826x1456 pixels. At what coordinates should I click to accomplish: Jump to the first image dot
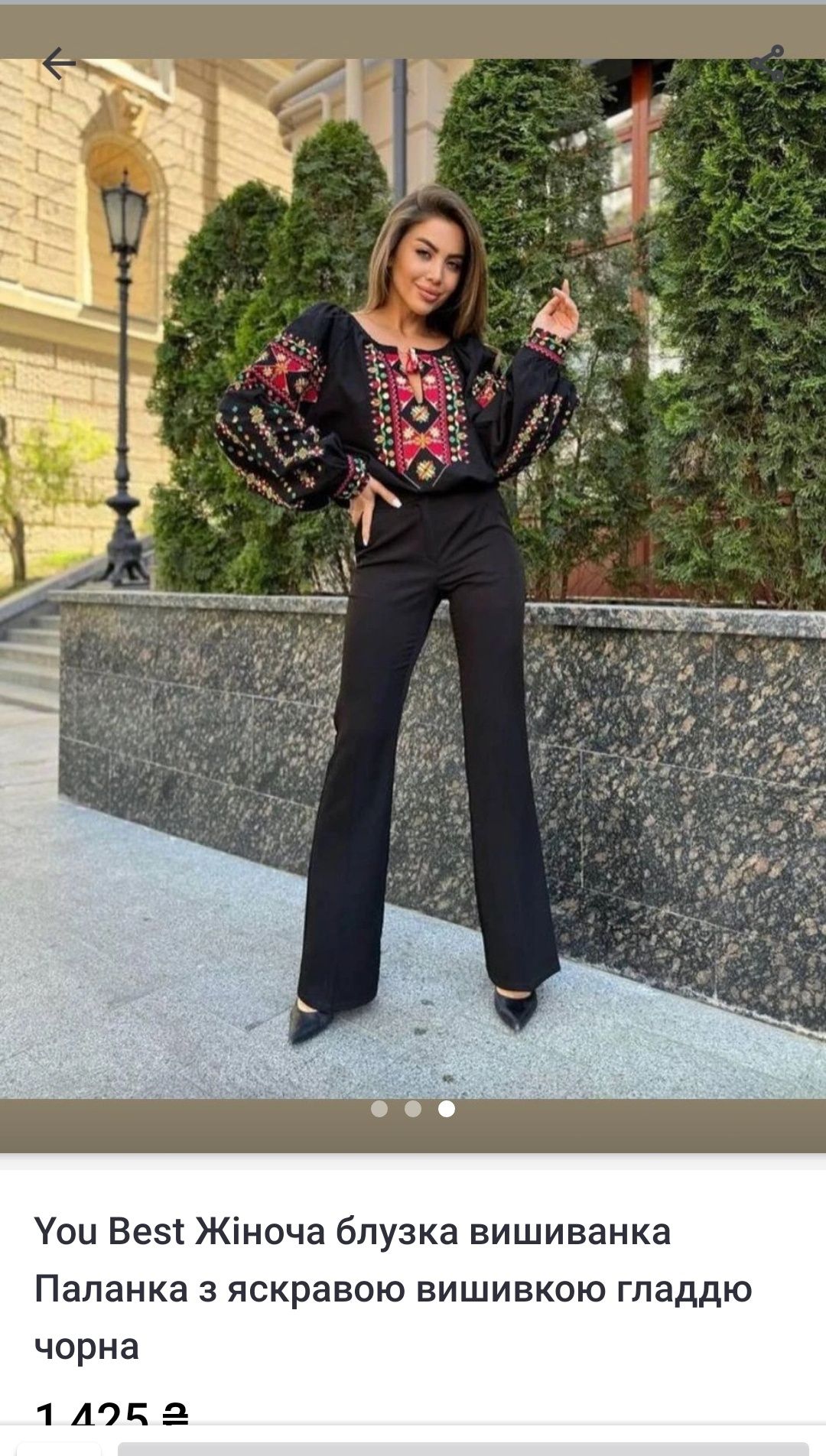click(379, 1109)
